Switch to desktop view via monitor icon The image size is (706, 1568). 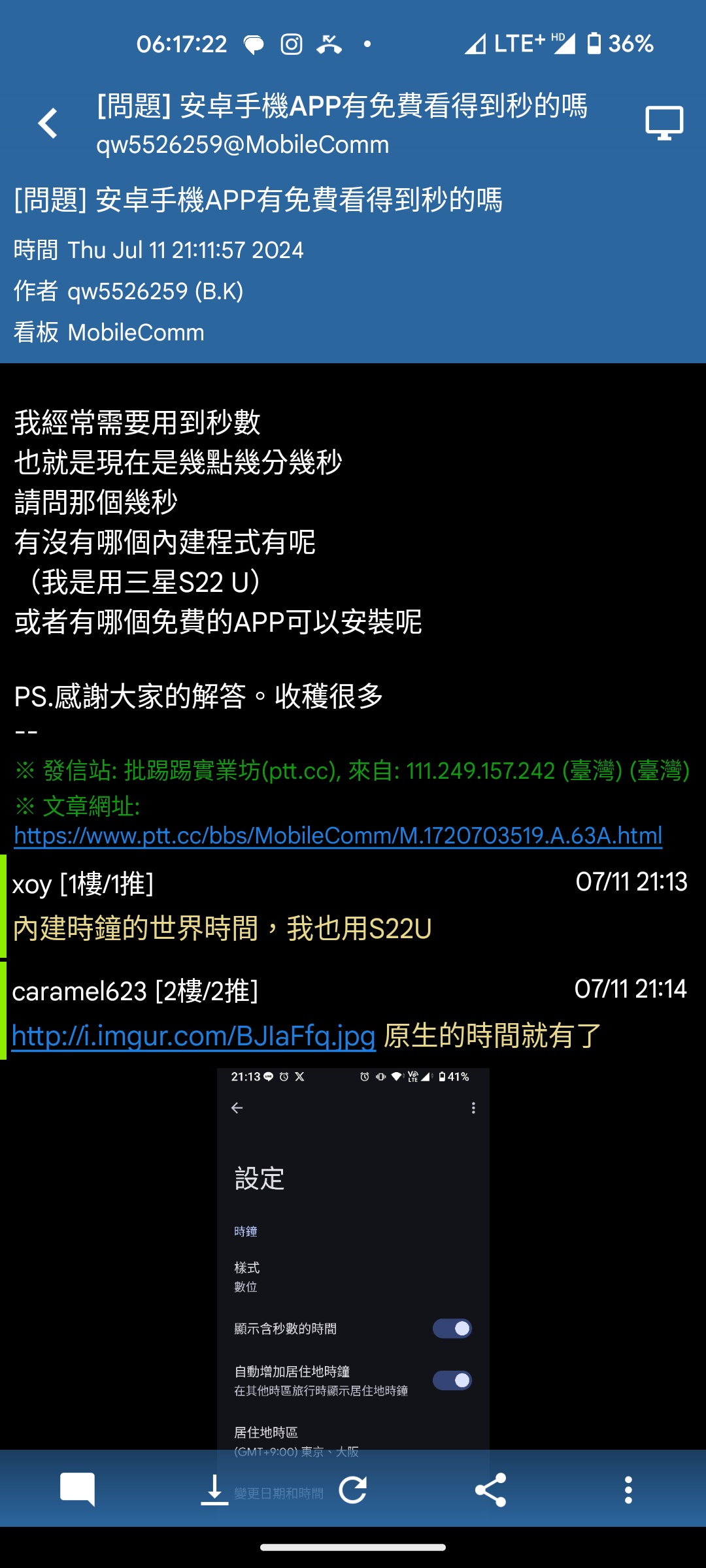(x=664, y=123)
